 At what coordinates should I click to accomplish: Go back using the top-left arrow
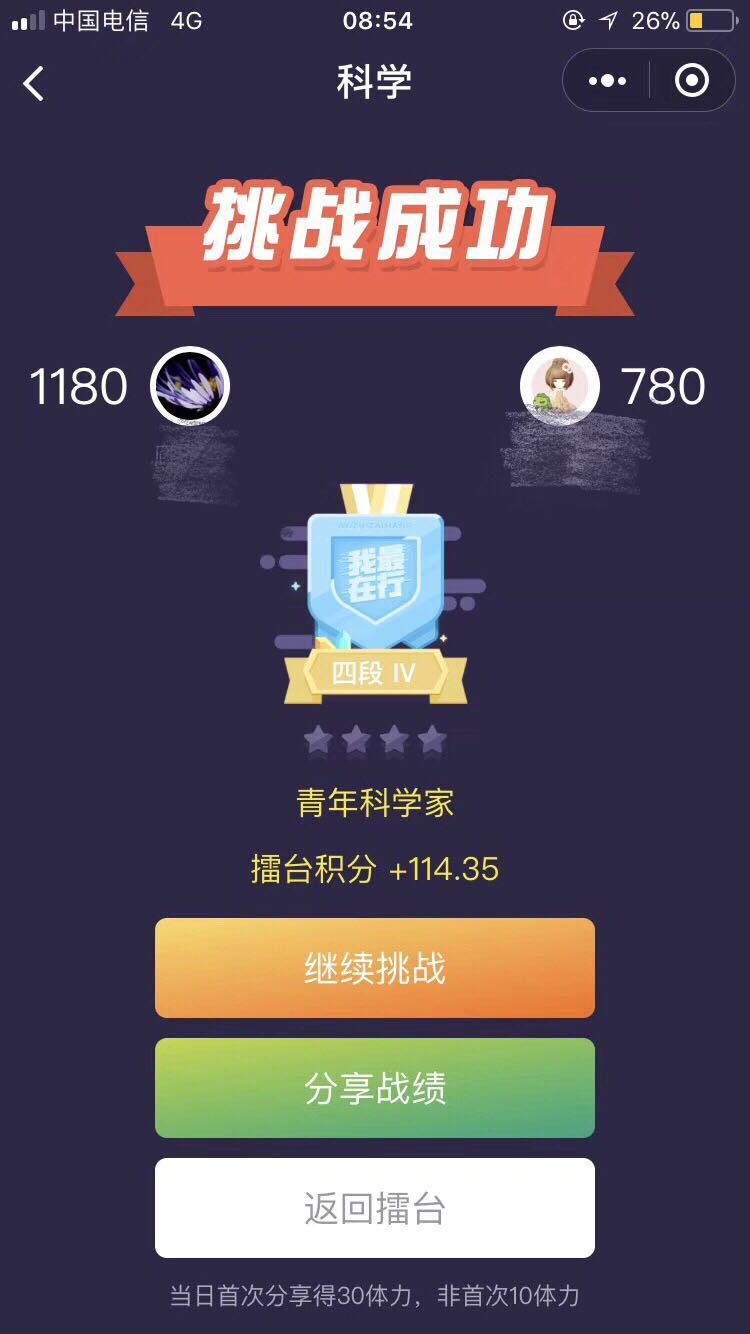point(34,83)
